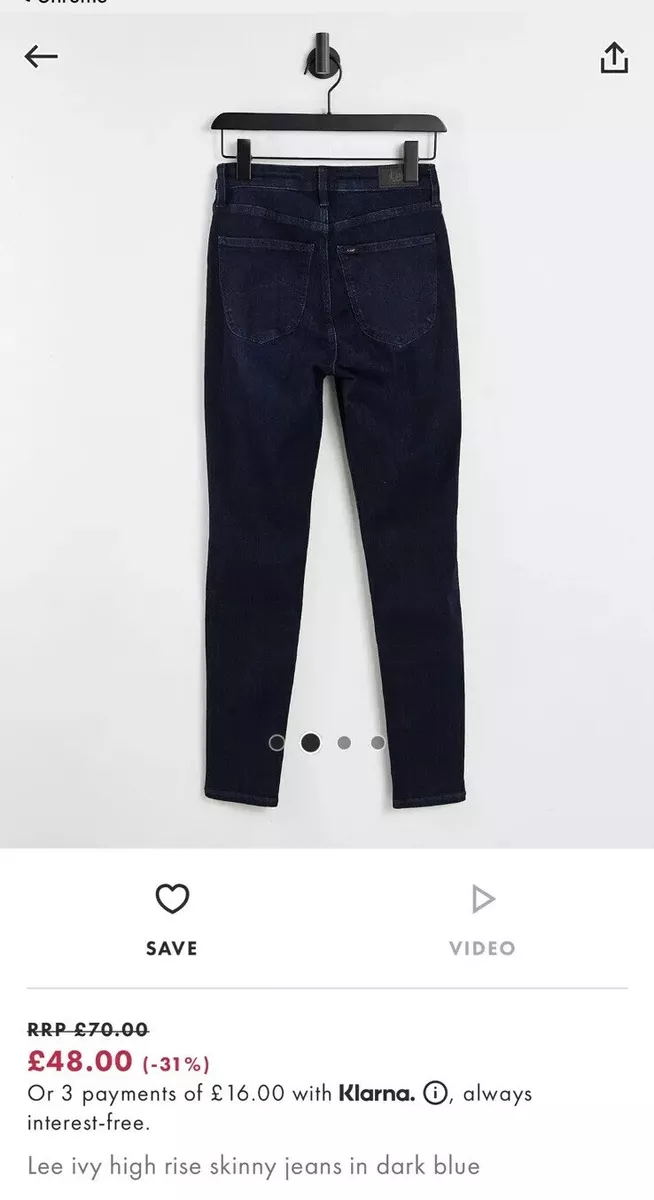The width and height of the screenshot is (654, 1200).
Task: Jump to the first image indicator dot
Action: [x=277, y=743]
